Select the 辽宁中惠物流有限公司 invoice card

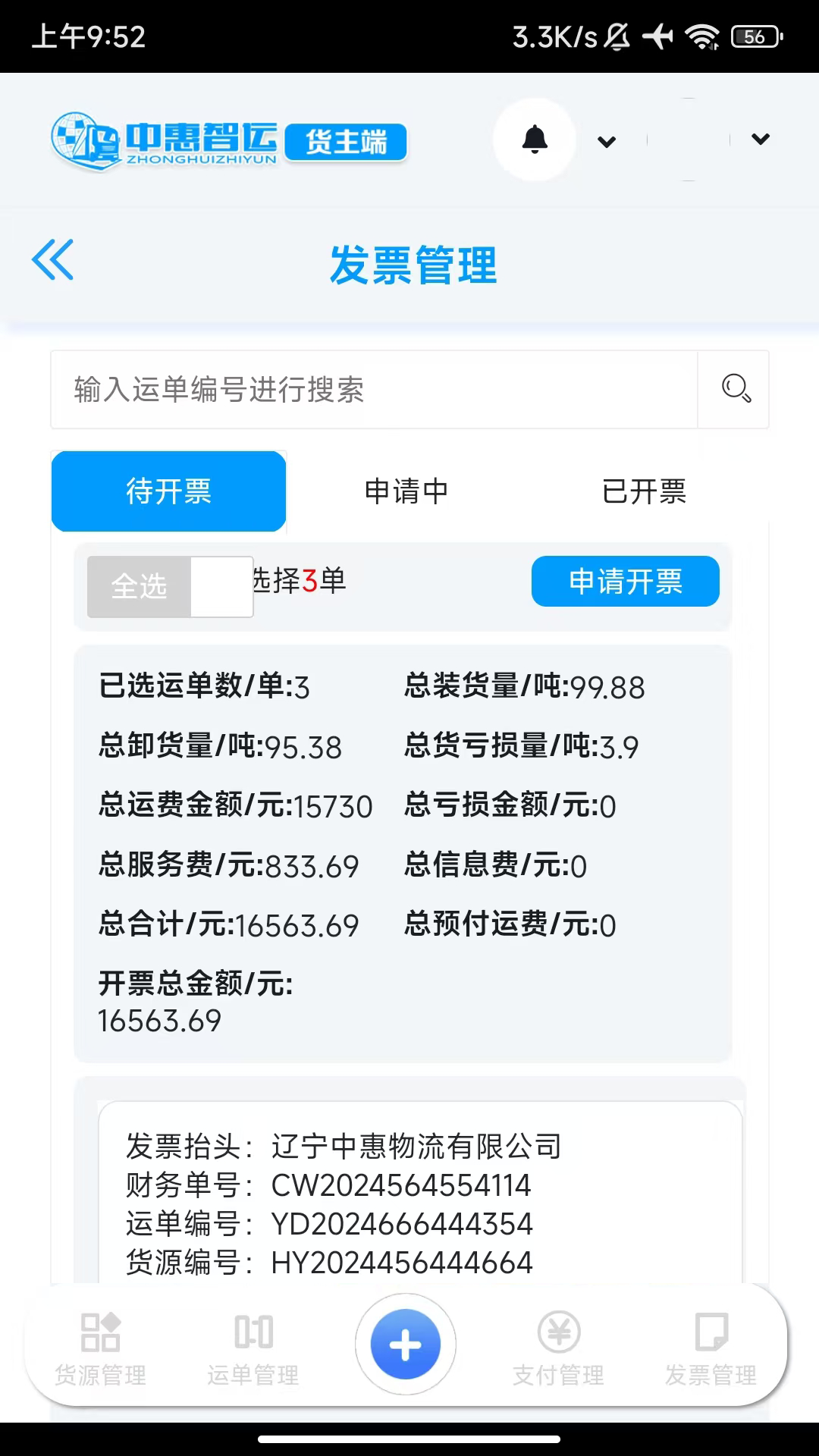[409, 1198]
